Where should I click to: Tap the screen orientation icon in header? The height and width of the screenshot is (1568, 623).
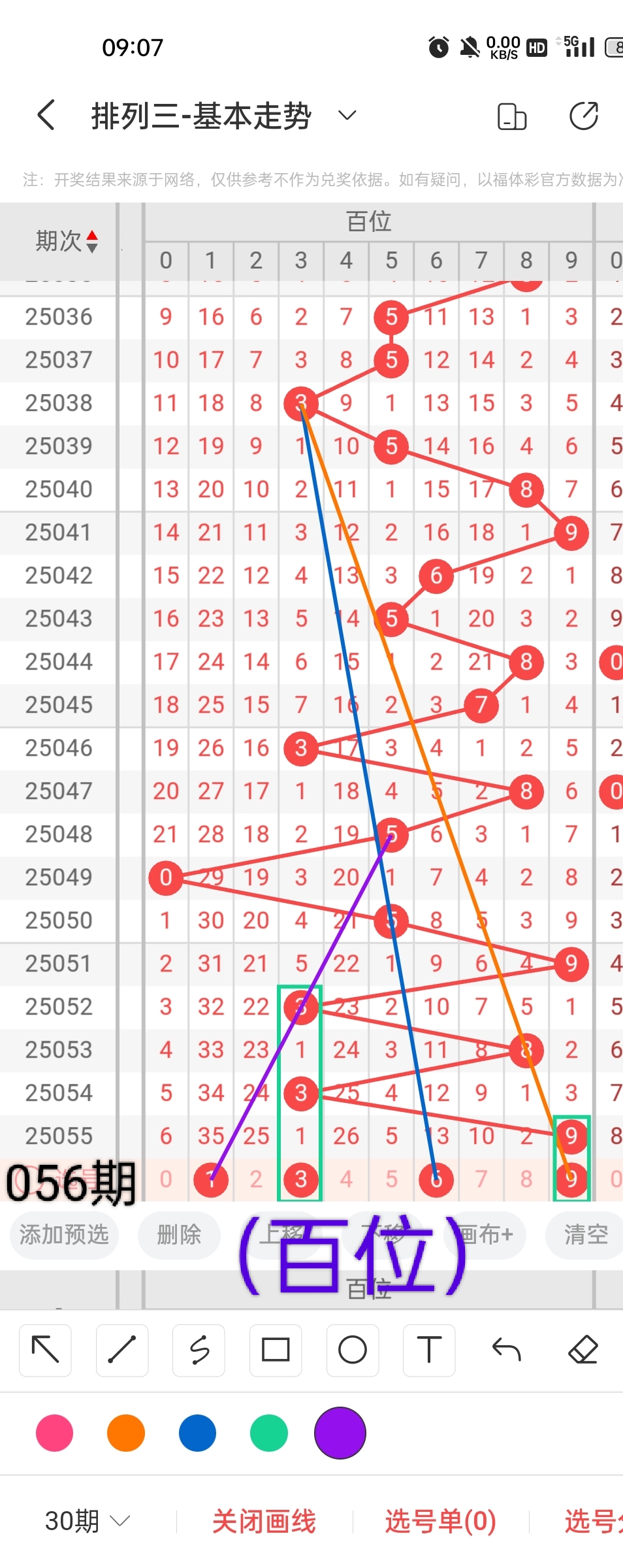pos(512,117)
